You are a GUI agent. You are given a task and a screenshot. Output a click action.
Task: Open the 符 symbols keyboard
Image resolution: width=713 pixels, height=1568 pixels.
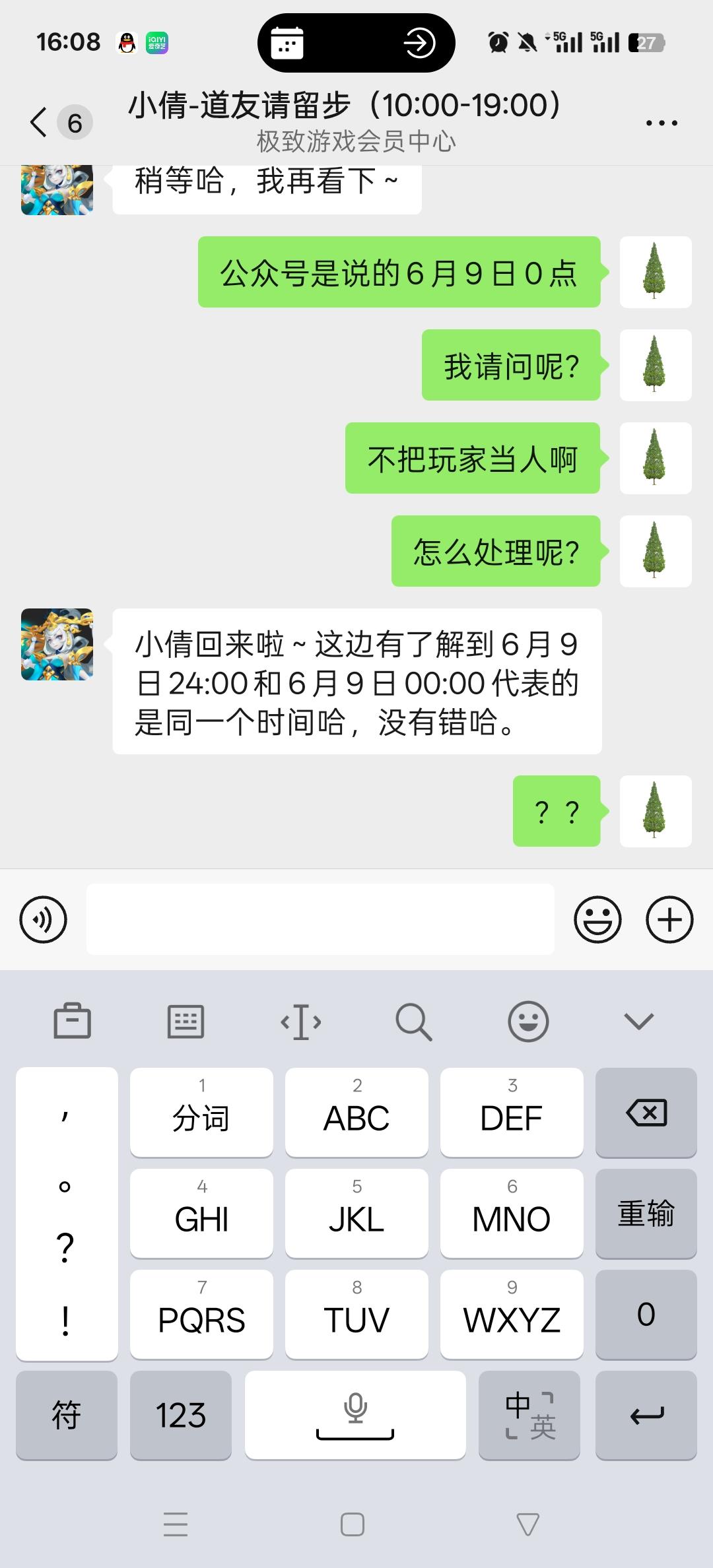coord(66,1415)
